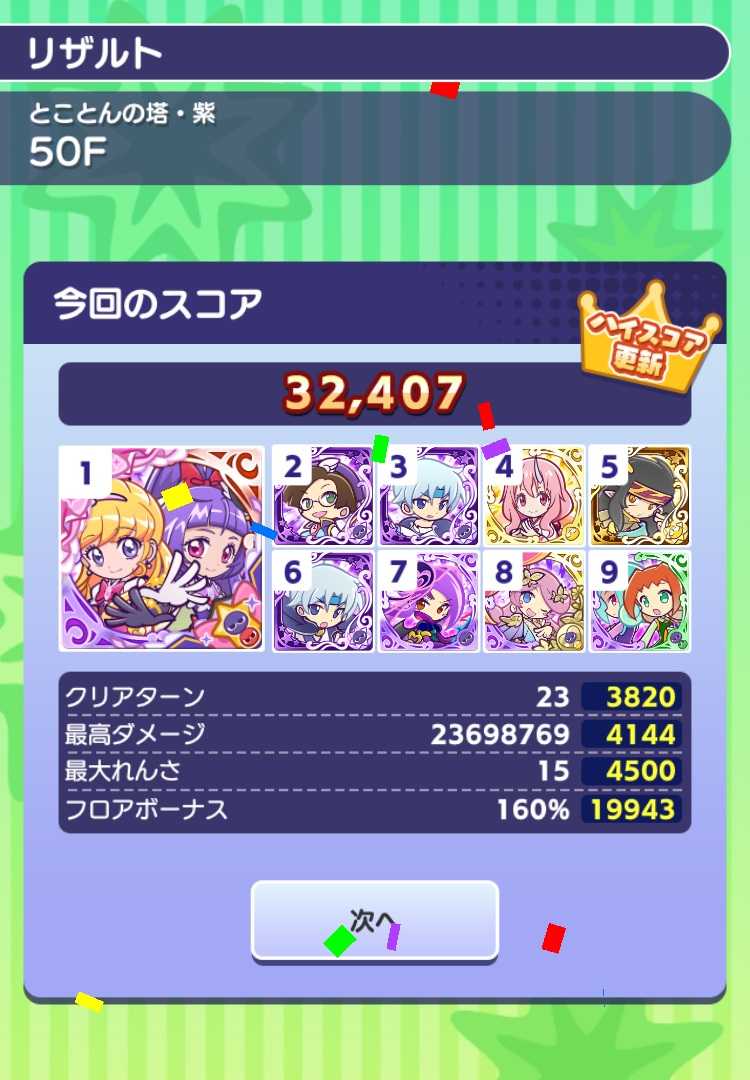Tap the 次へ button to continue
This screenshot has width=750, height=1080.
point(374,920)
